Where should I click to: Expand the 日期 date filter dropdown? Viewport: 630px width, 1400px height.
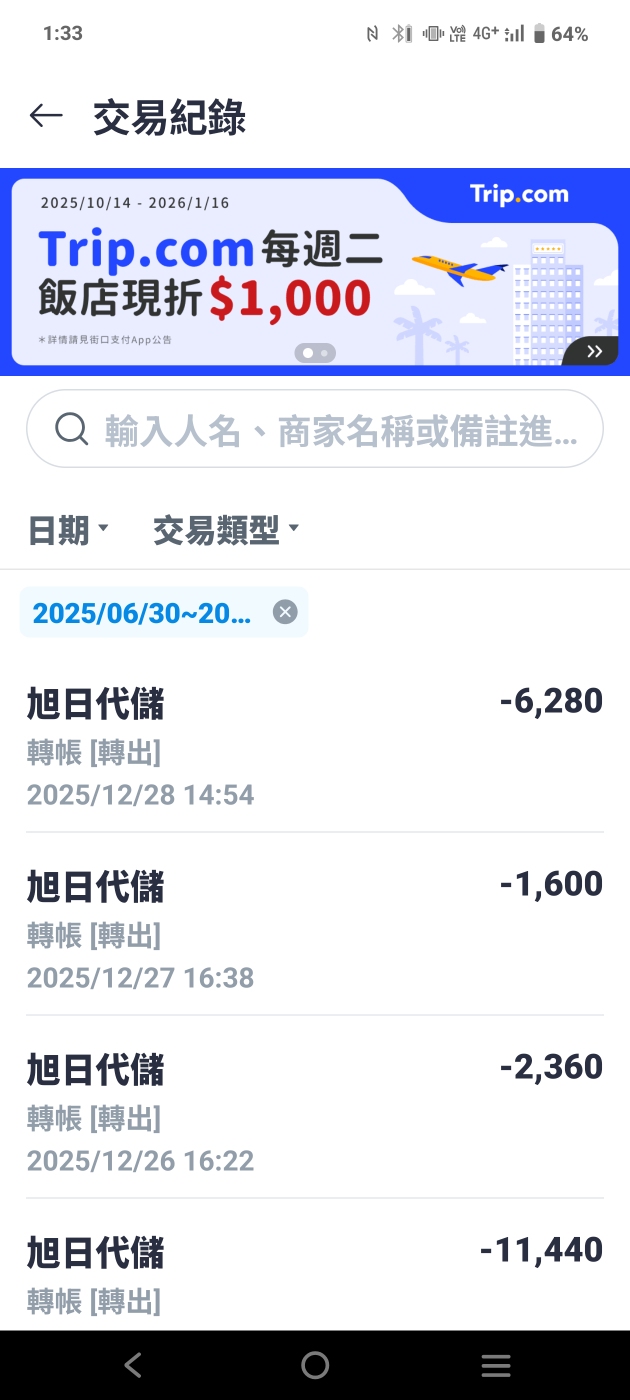pos(68,530)
